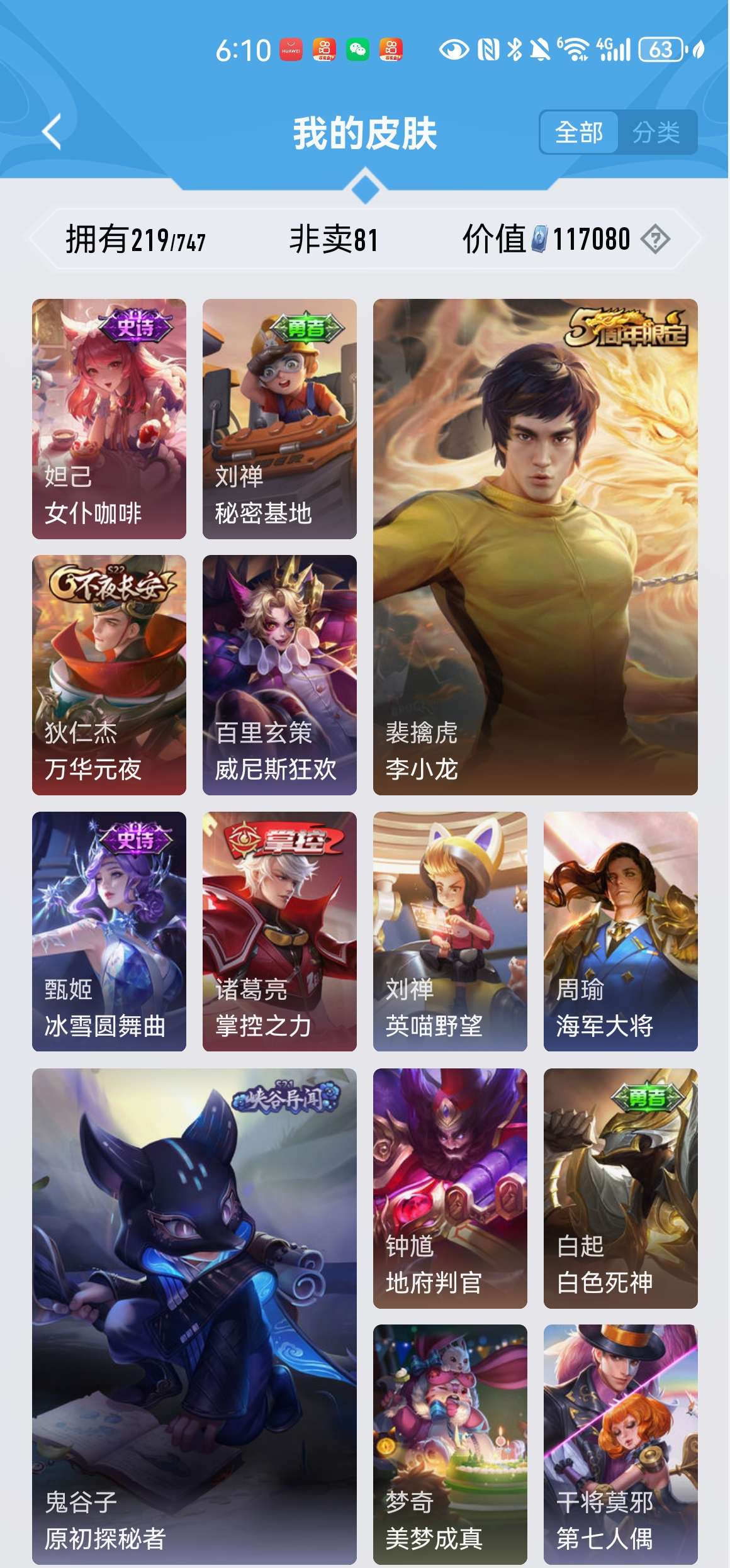Open 刘禅 英喵野望 skin card
The width and height of the screenshot is (730, 1568).
click(x=450, y=931)
